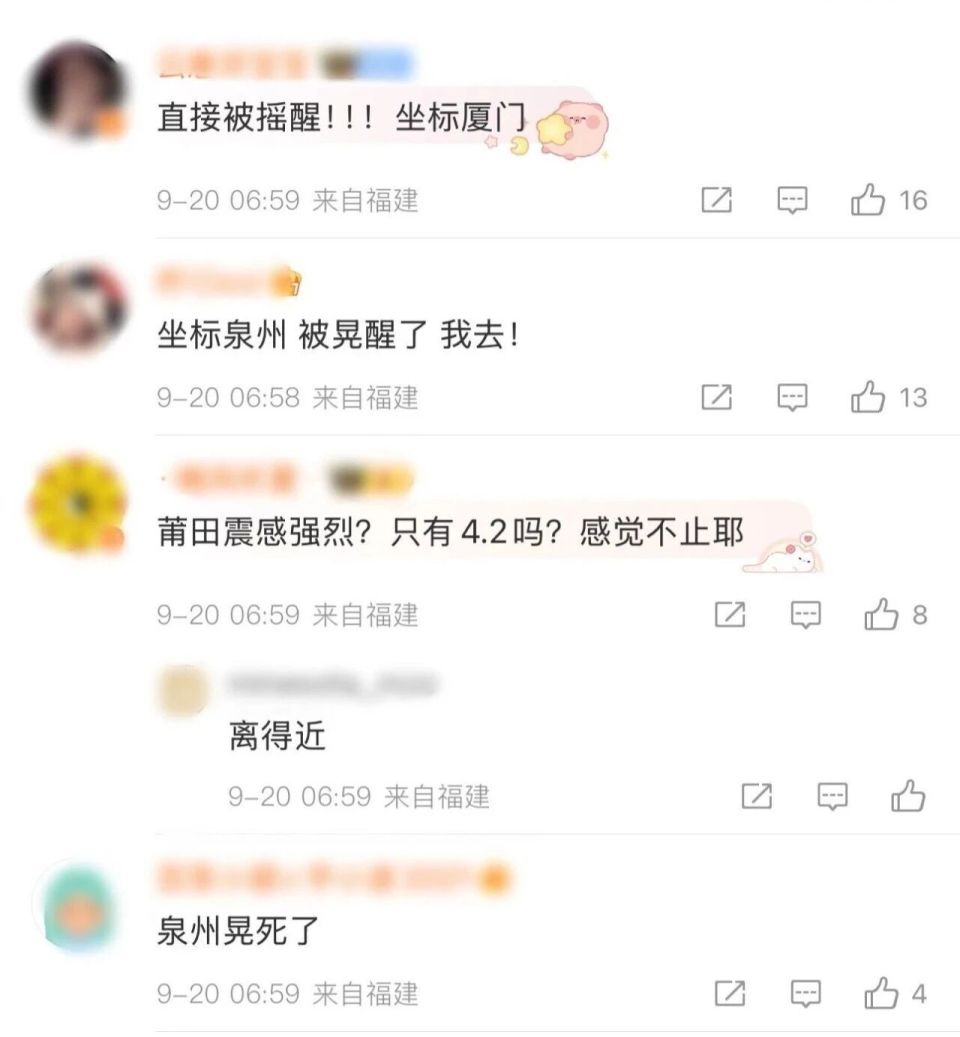
Task: Reply to the comment '直接被摇醒!!! 坐标厦门'
Action: (x=792, y=201)
